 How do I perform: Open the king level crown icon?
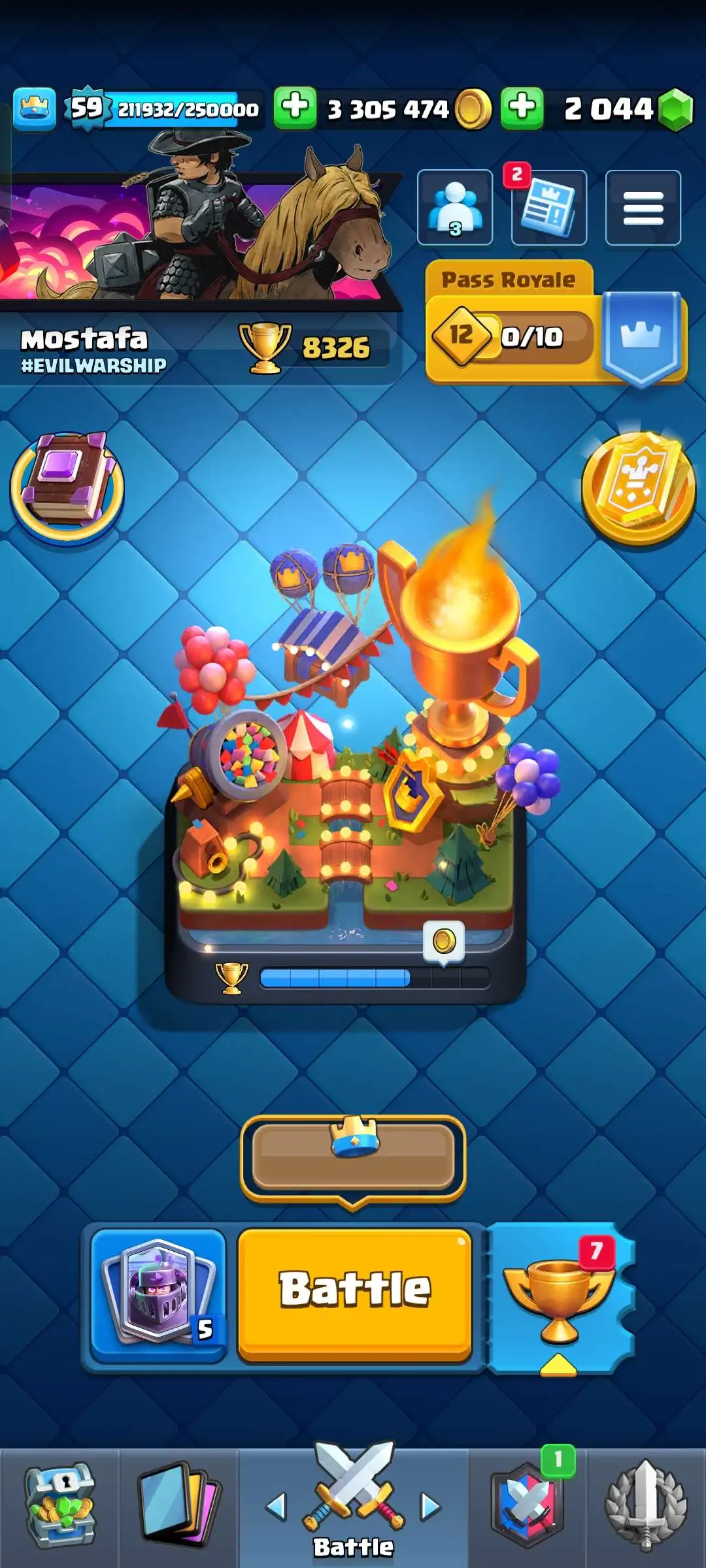pos(34,108)
